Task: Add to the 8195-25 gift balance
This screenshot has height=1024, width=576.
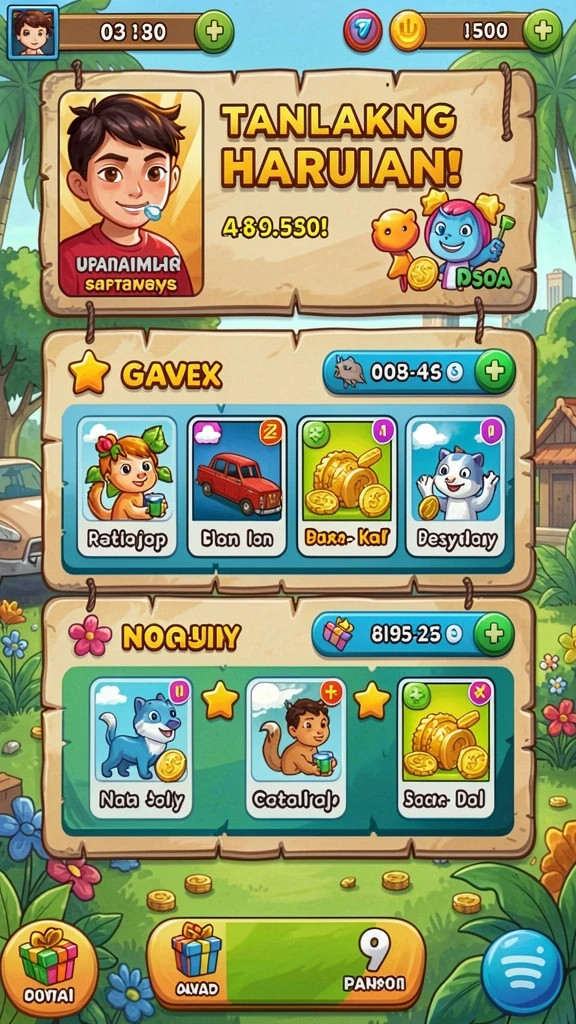Action: tap(494, 633)
